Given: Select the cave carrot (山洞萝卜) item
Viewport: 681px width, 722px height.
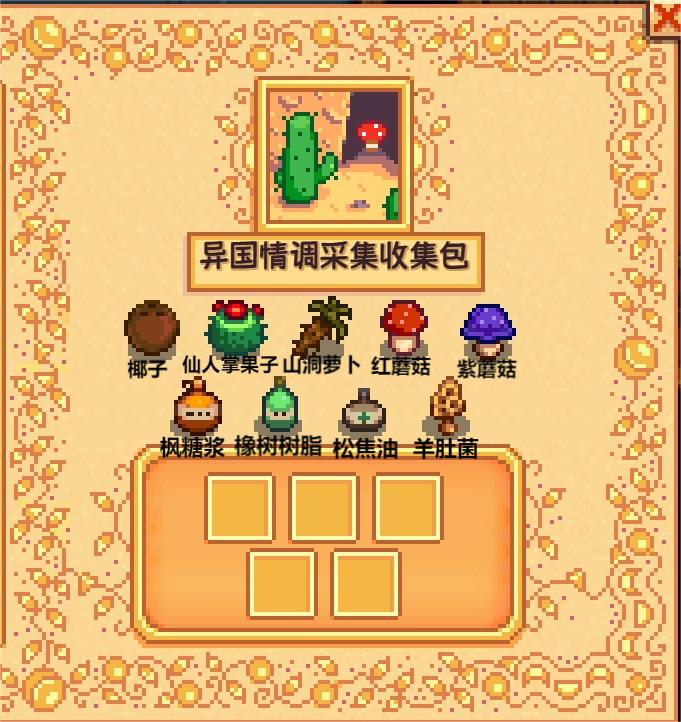Looking at the screenshot, I should (x=321, y=325).
